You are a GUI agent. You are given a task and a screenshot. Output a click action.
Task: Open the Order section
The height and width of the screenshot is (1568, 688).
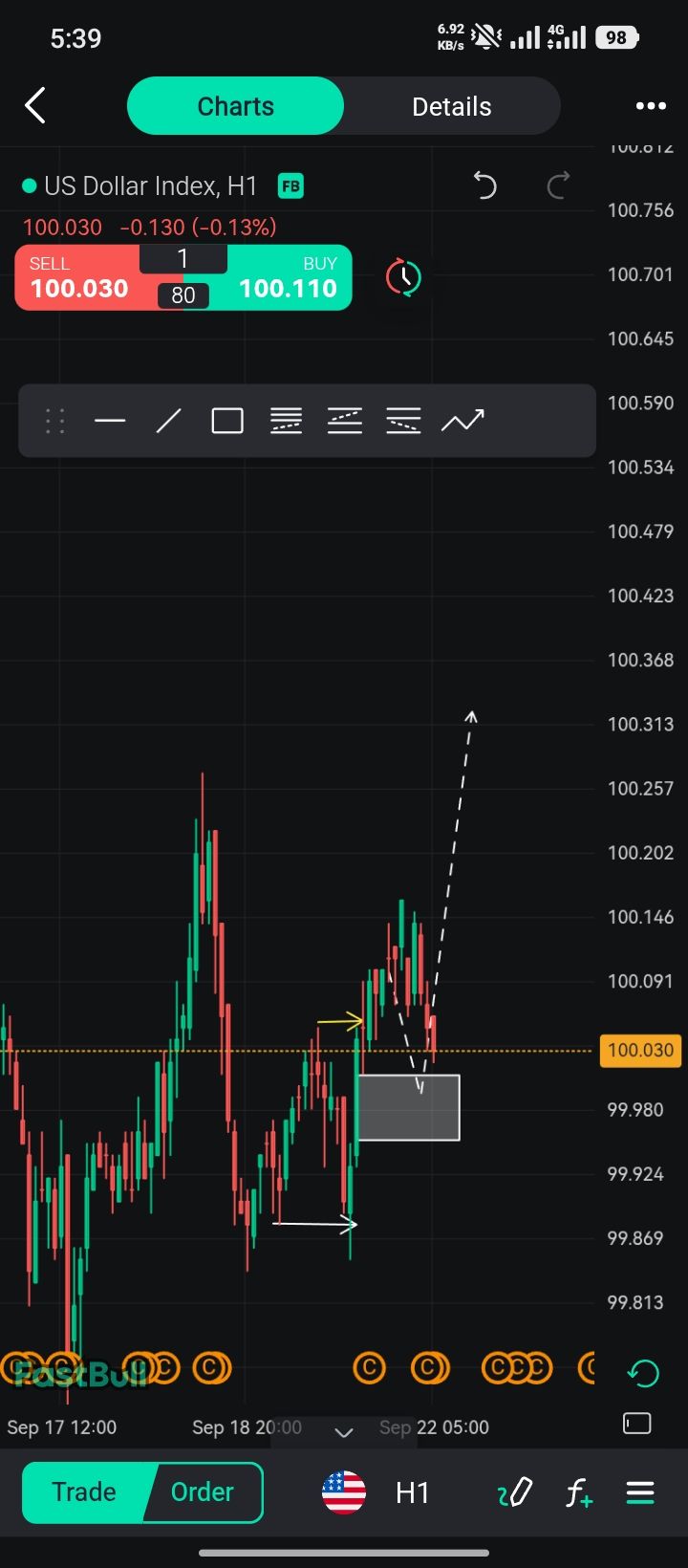(x=203, y=1492)
